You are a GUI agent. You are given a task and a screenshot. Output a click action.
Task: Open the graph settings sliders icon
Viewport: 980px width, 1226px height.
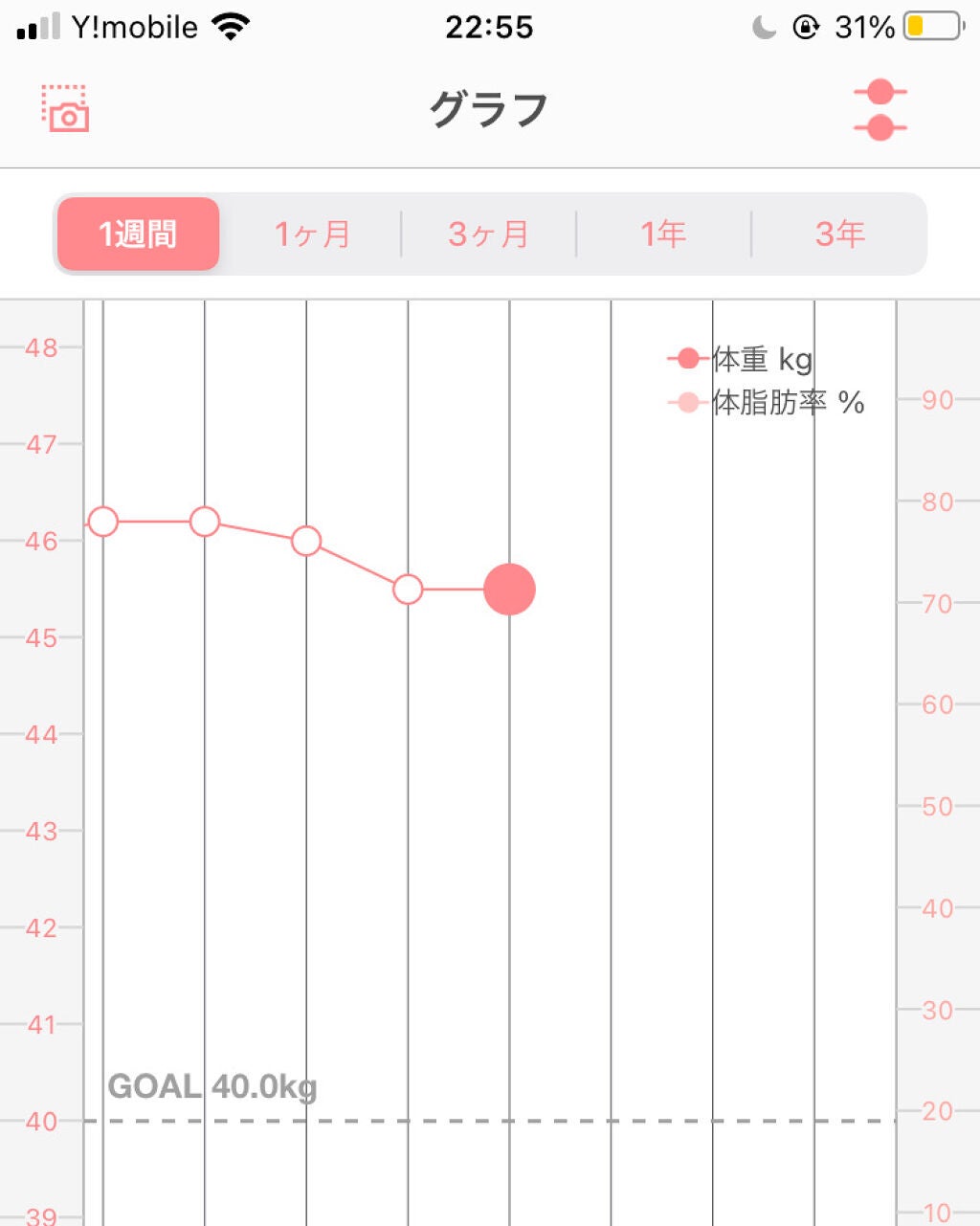[x=881, y=107]
